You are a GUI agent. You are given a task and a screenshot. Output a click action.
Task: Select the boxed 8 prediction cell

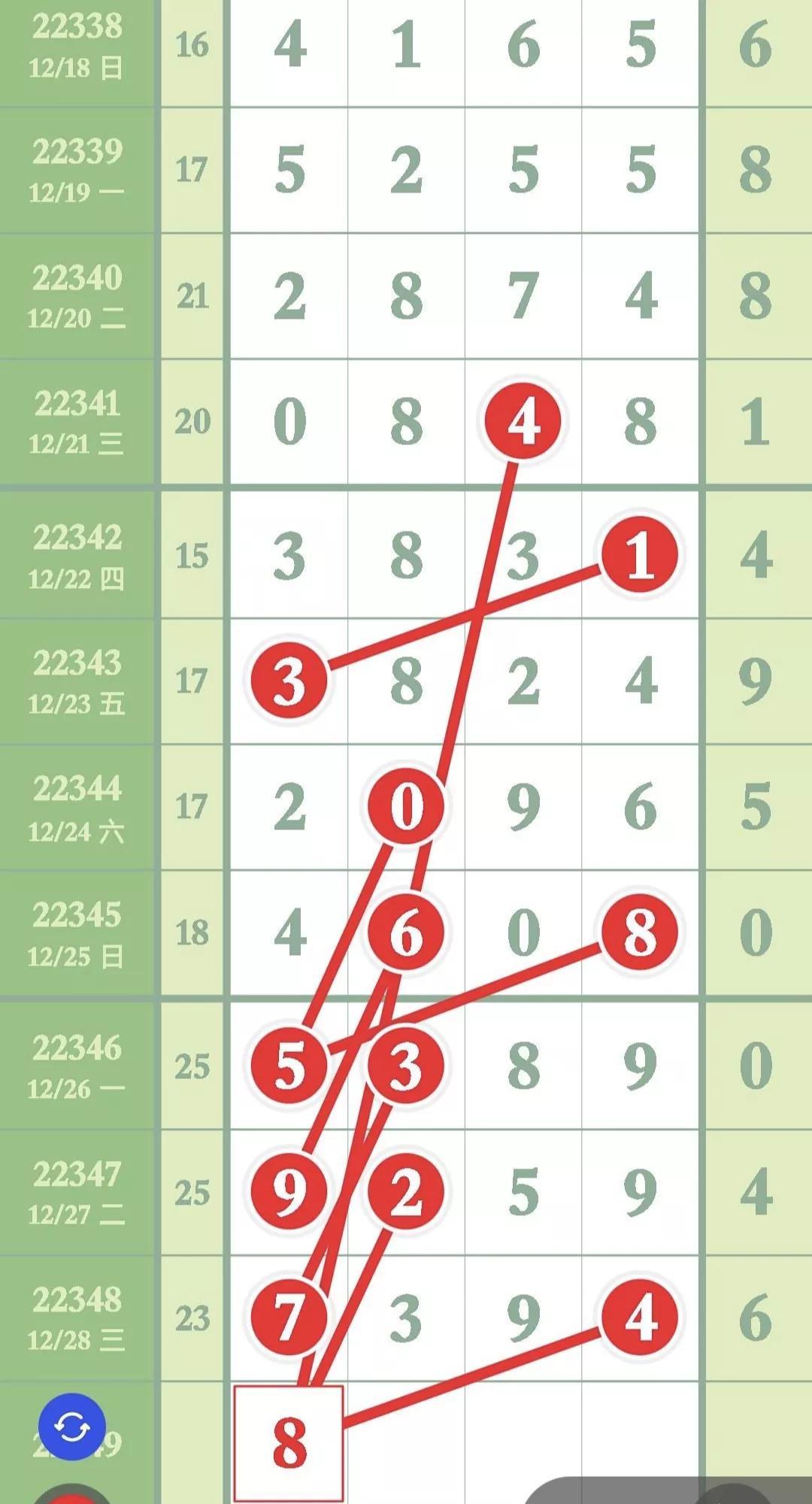pos(289,1442)
